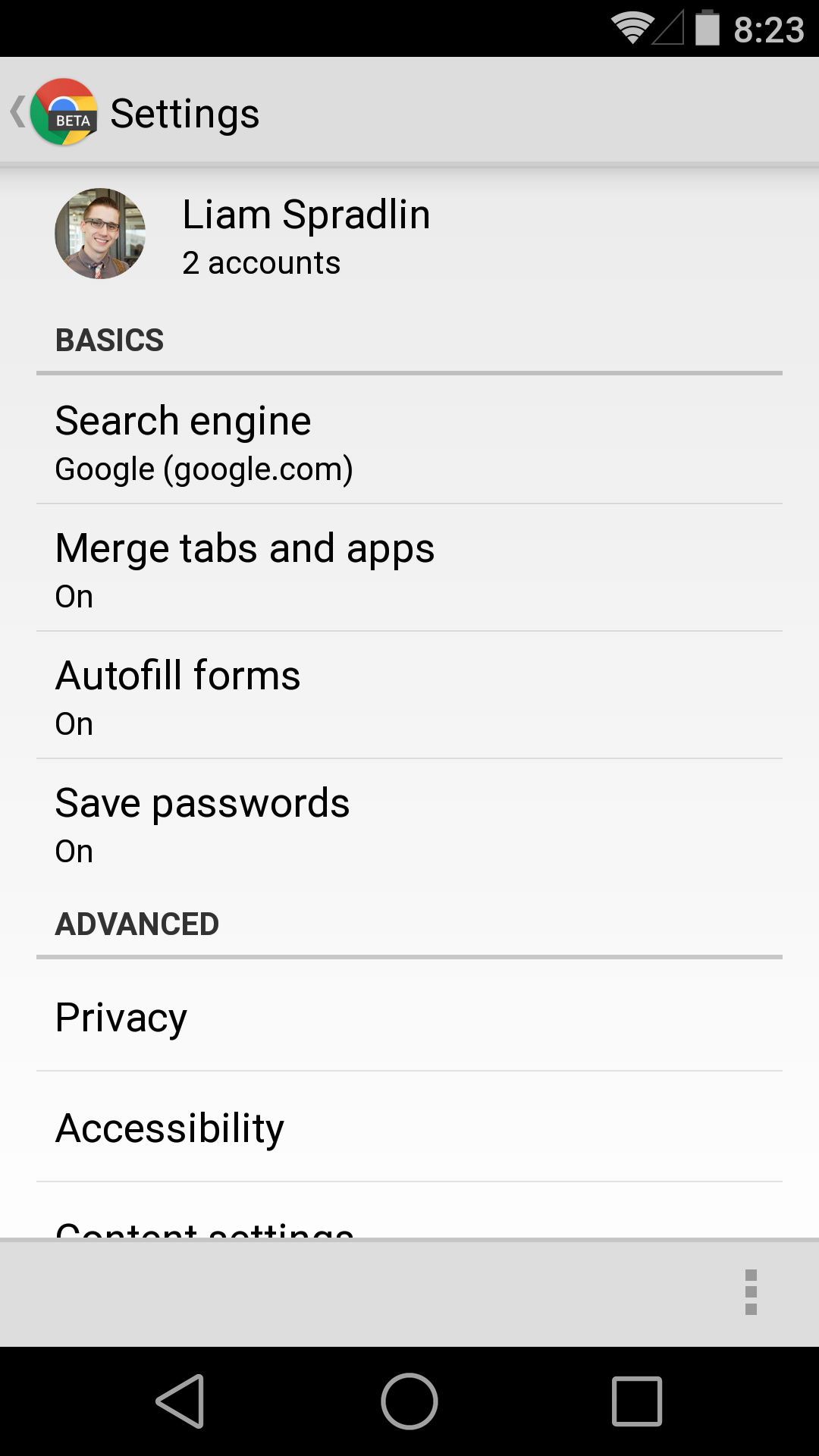Tap the back arrow beside Chrome icon
This screenshot has height=1456, width=819.
(x=18, y=111)
